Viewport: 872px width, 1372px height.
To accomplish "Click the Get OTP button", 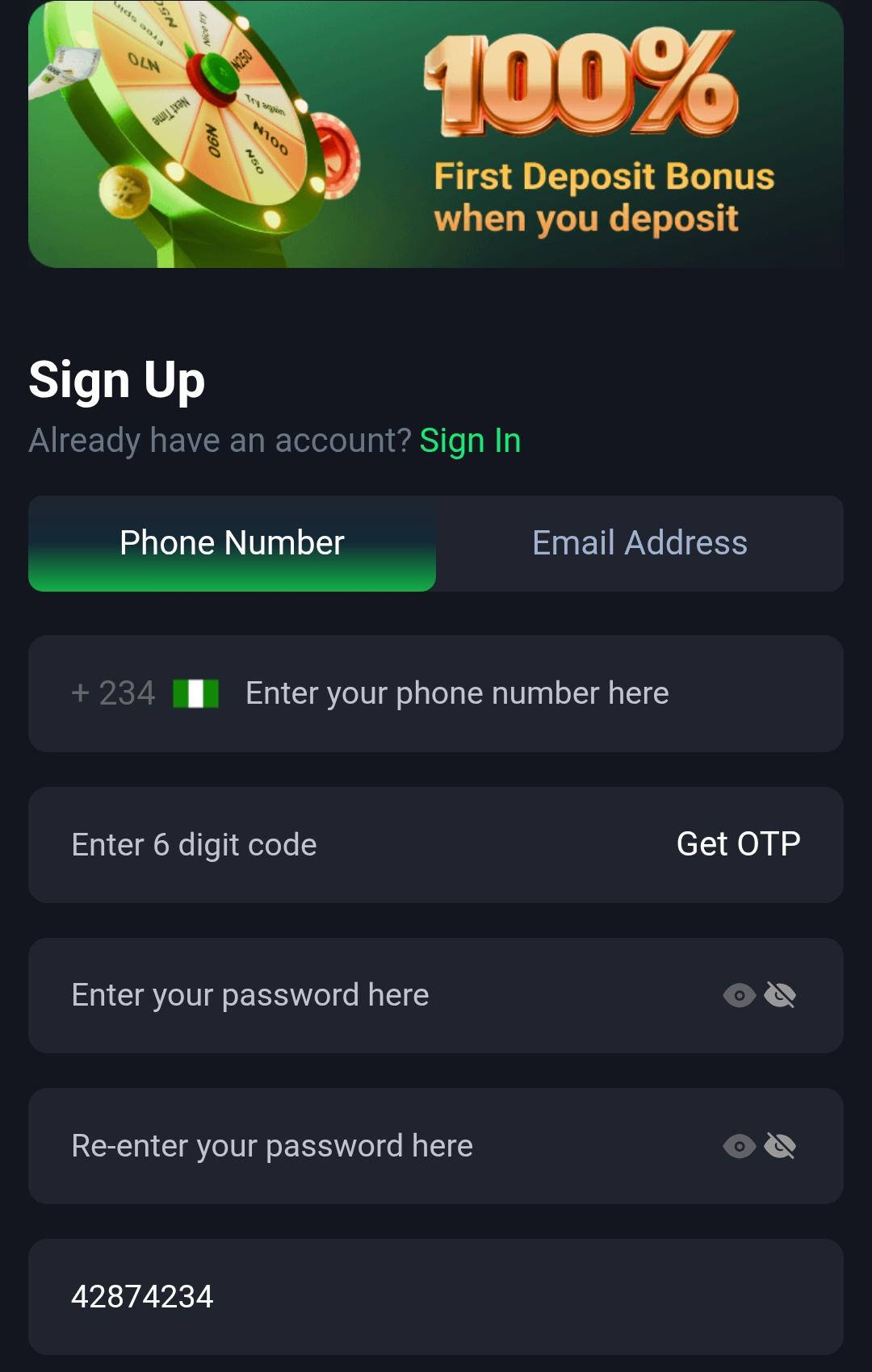I will click(738, 843).
